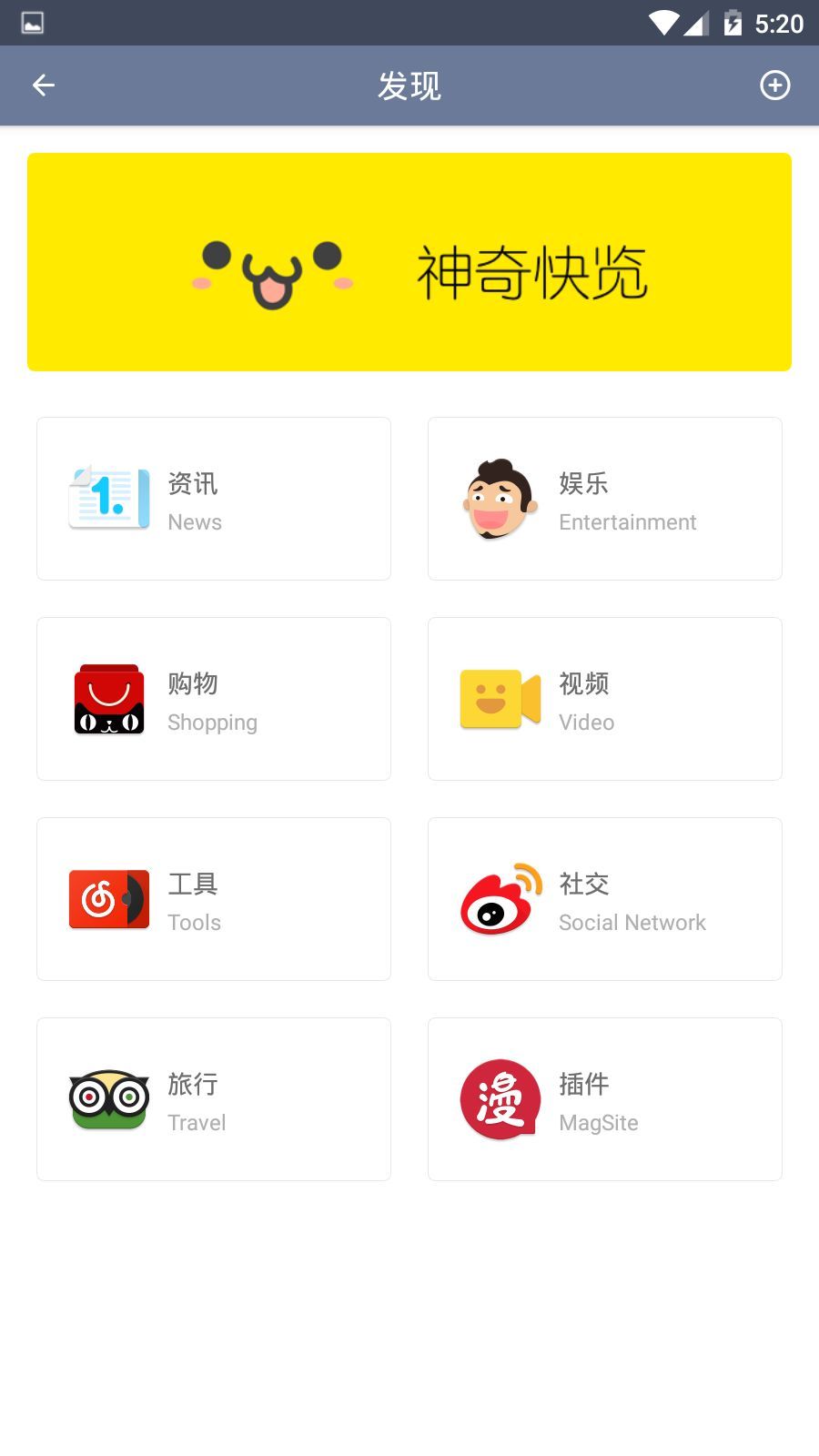This screenshot has width=819, height=1456.
Task: Go back using the top-left arrow
Action: click(x=44, y=86)
